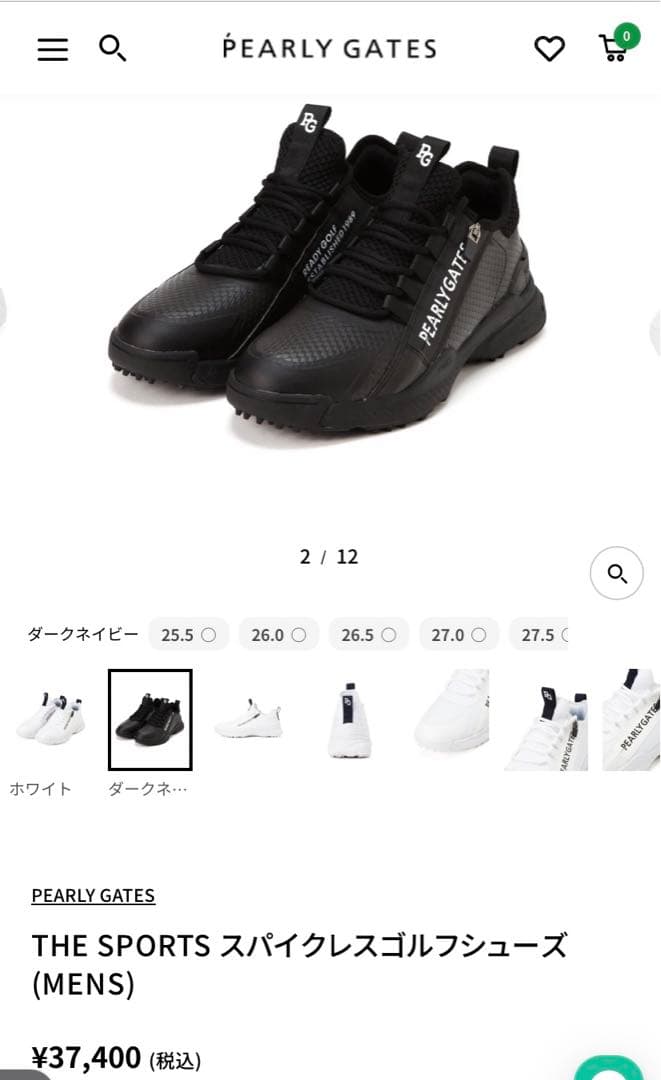View the white toe close-up thumbnail
Viewport: 661px width, 1080px height.
point(450,720)
